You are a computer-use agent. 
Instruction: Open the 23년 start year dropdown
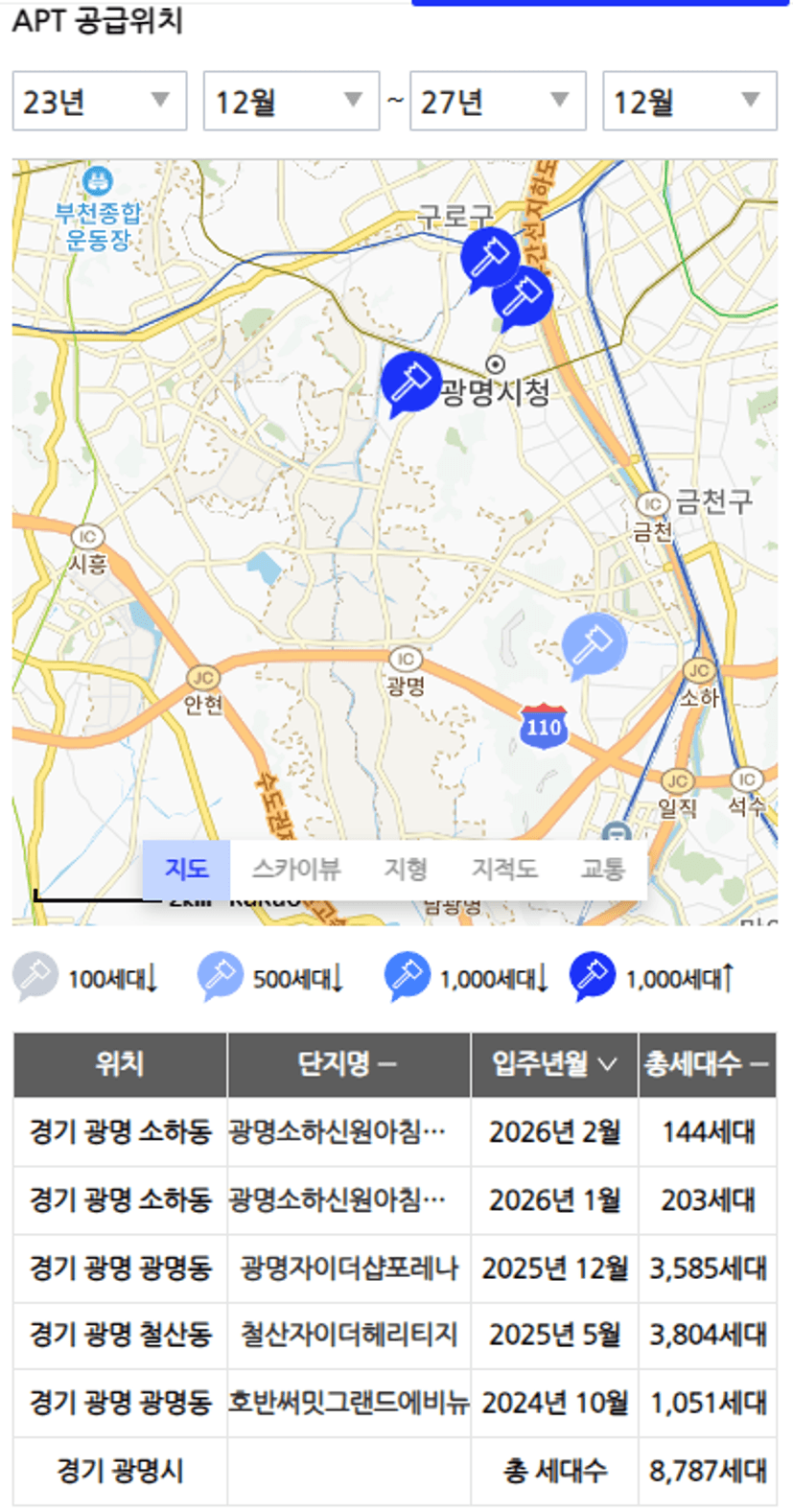click(99, 101)
